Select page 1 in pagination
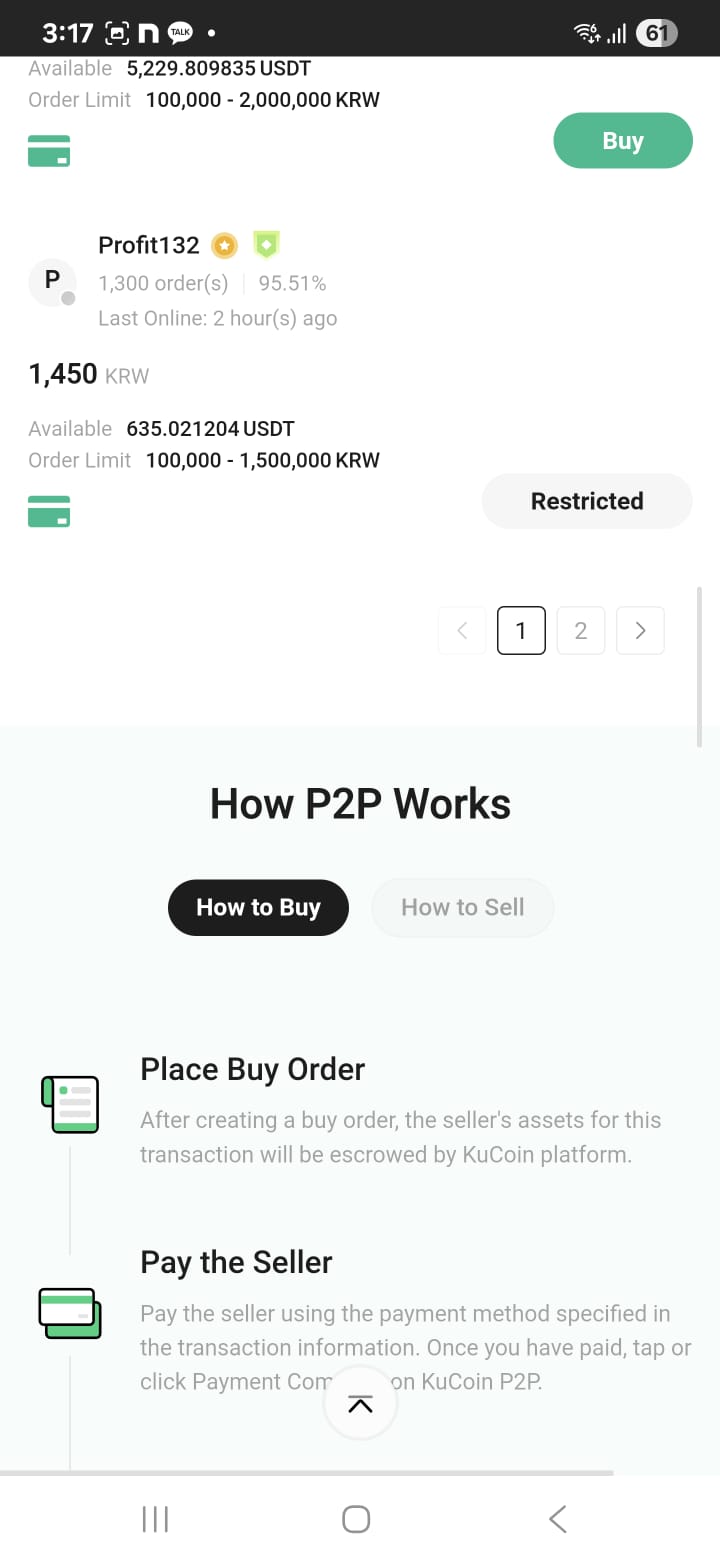This screenshot has width=720, height=1560. [x=521, y=631]
